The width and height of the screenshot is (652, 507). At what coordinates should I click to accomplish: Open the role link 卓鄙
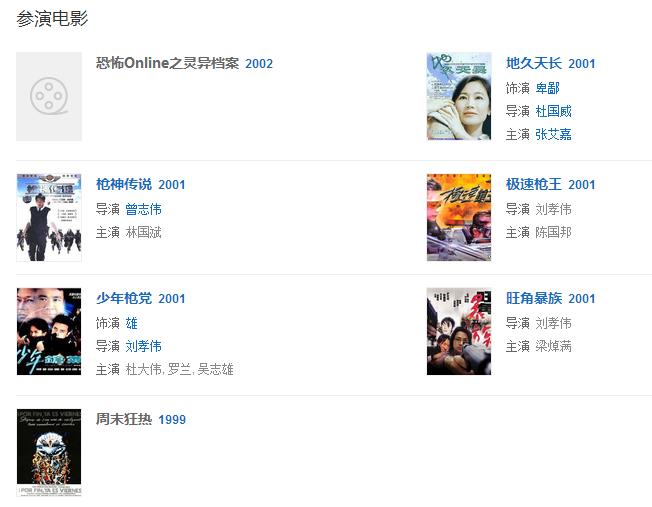click(547, 88)
